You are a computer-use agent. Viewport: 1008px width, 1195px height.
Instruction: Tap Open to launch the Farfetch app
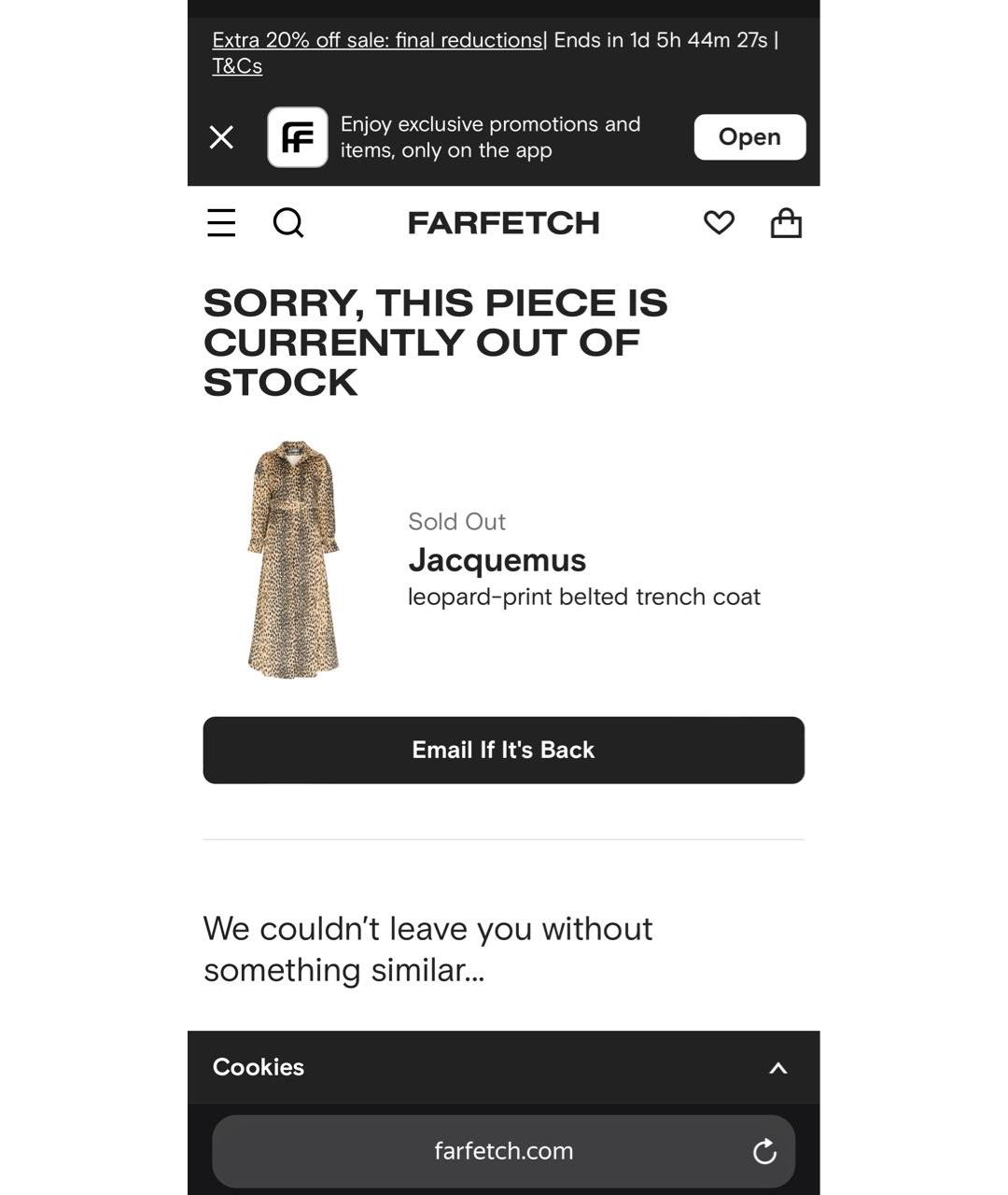[749, 137]
